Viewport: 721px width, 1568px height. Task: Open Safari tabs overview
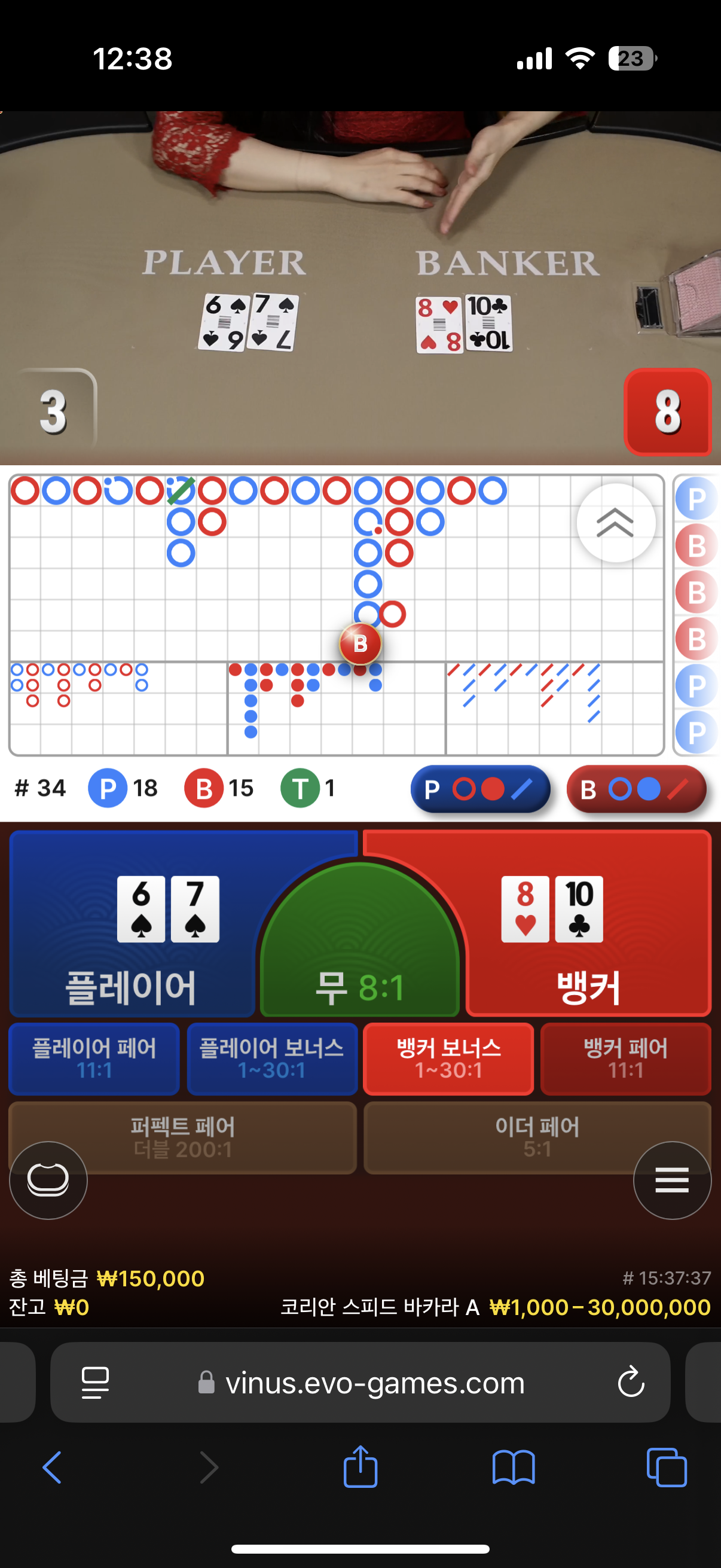coord(666,1467)
